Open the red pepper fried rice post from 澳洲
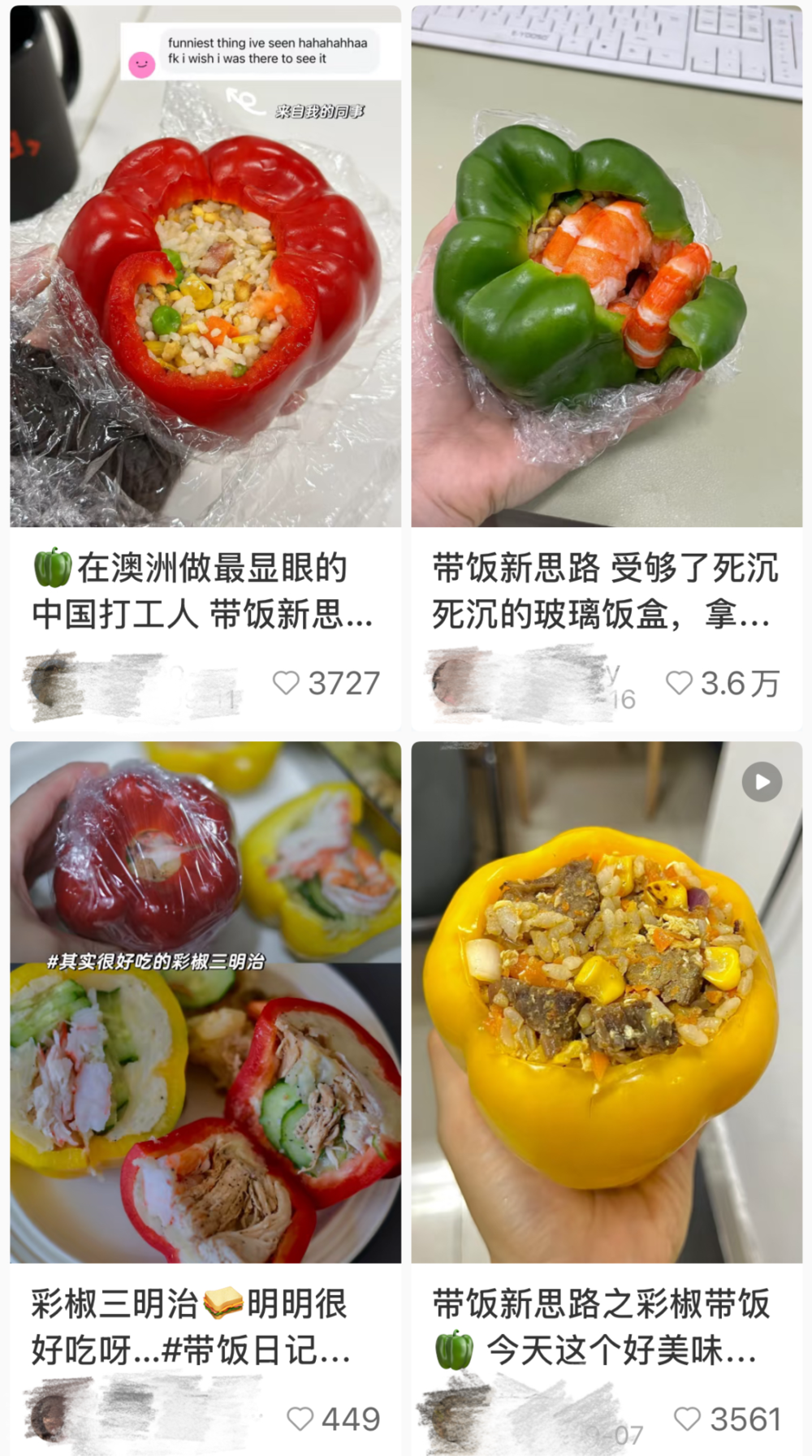Image resolution: width=812 pixels, height=1456 pixels. click(205, 268)
